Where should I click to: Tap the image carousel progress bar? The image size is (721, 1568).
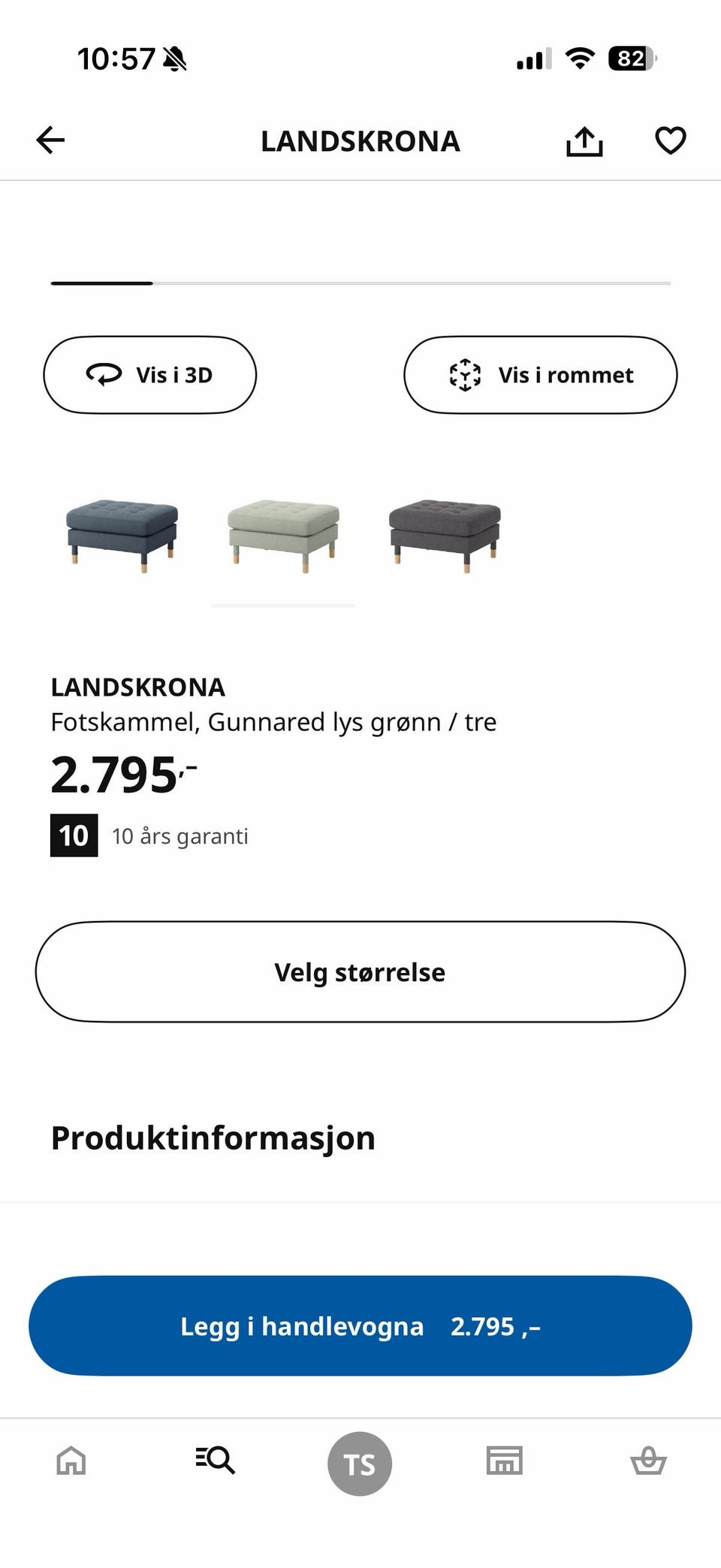(x=360, y=283)
